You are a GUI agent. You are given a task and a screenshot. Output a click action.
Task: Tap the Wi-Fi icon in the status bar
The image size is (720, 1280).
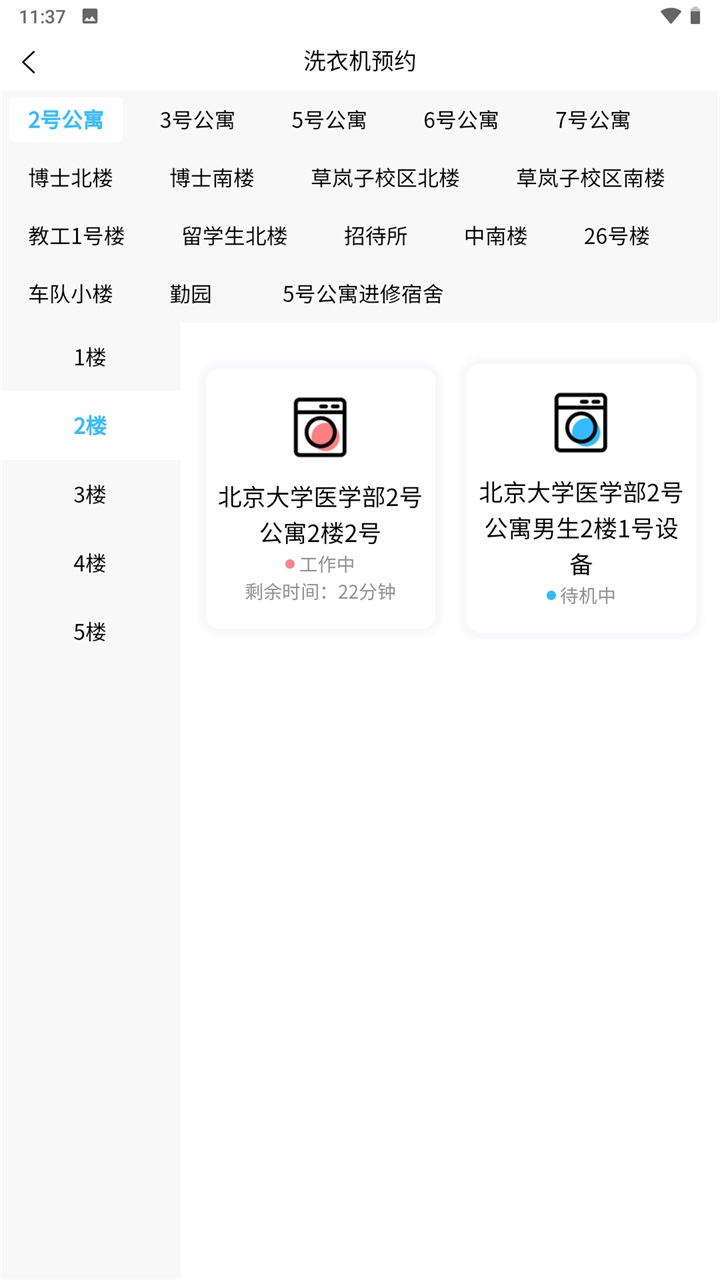pyautogui.click(x=672, y=17)
